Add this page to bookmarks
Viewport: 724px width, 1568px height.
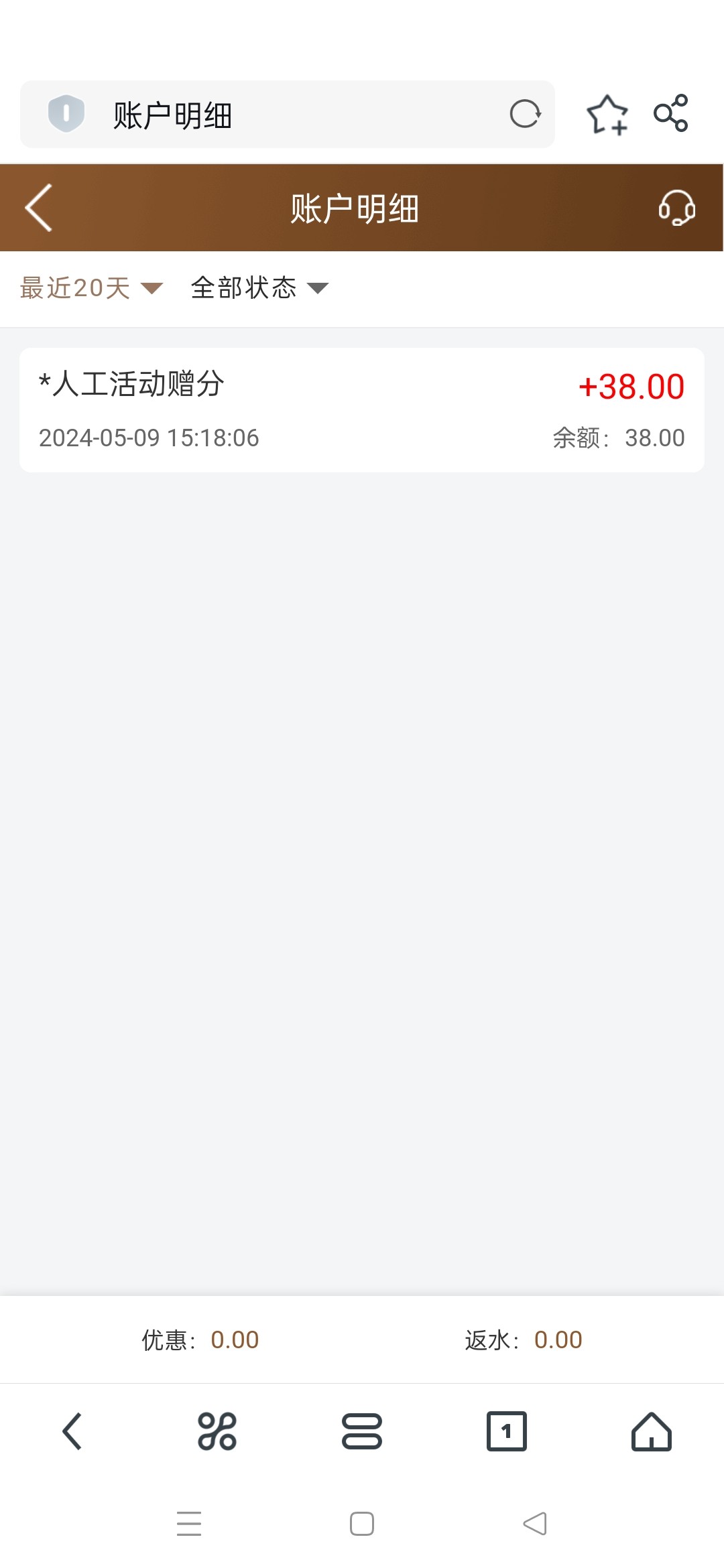(x=607, y=115)
